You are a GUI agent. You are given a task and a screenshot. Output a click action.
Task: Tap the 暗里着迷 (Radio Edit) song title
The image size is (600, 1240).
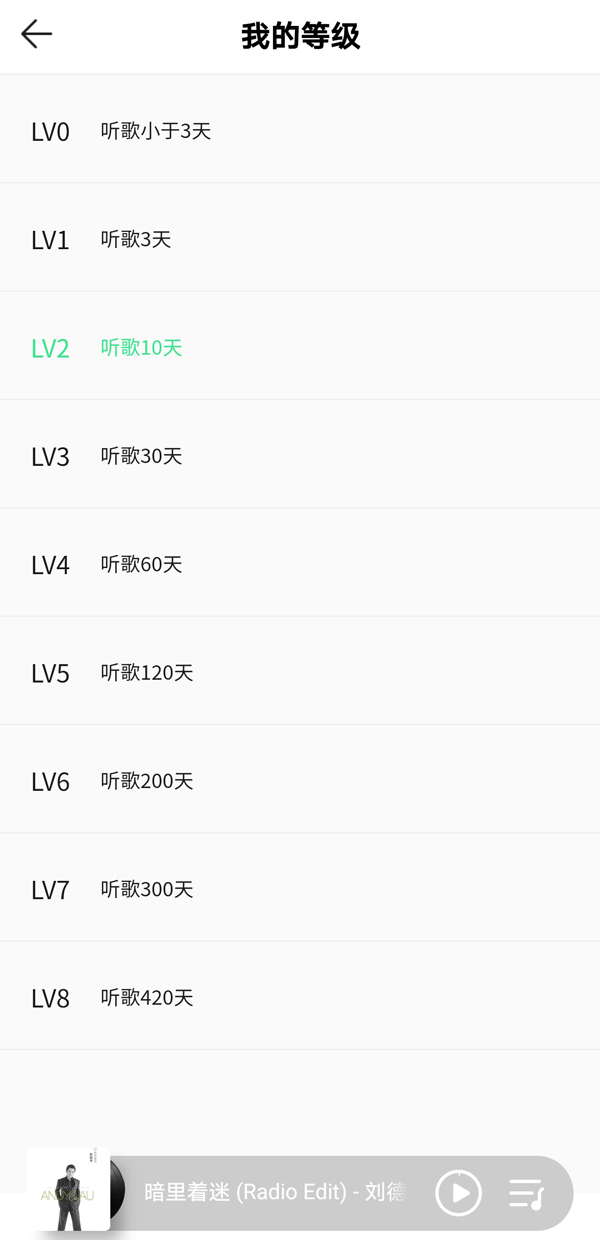point(275,1192)
